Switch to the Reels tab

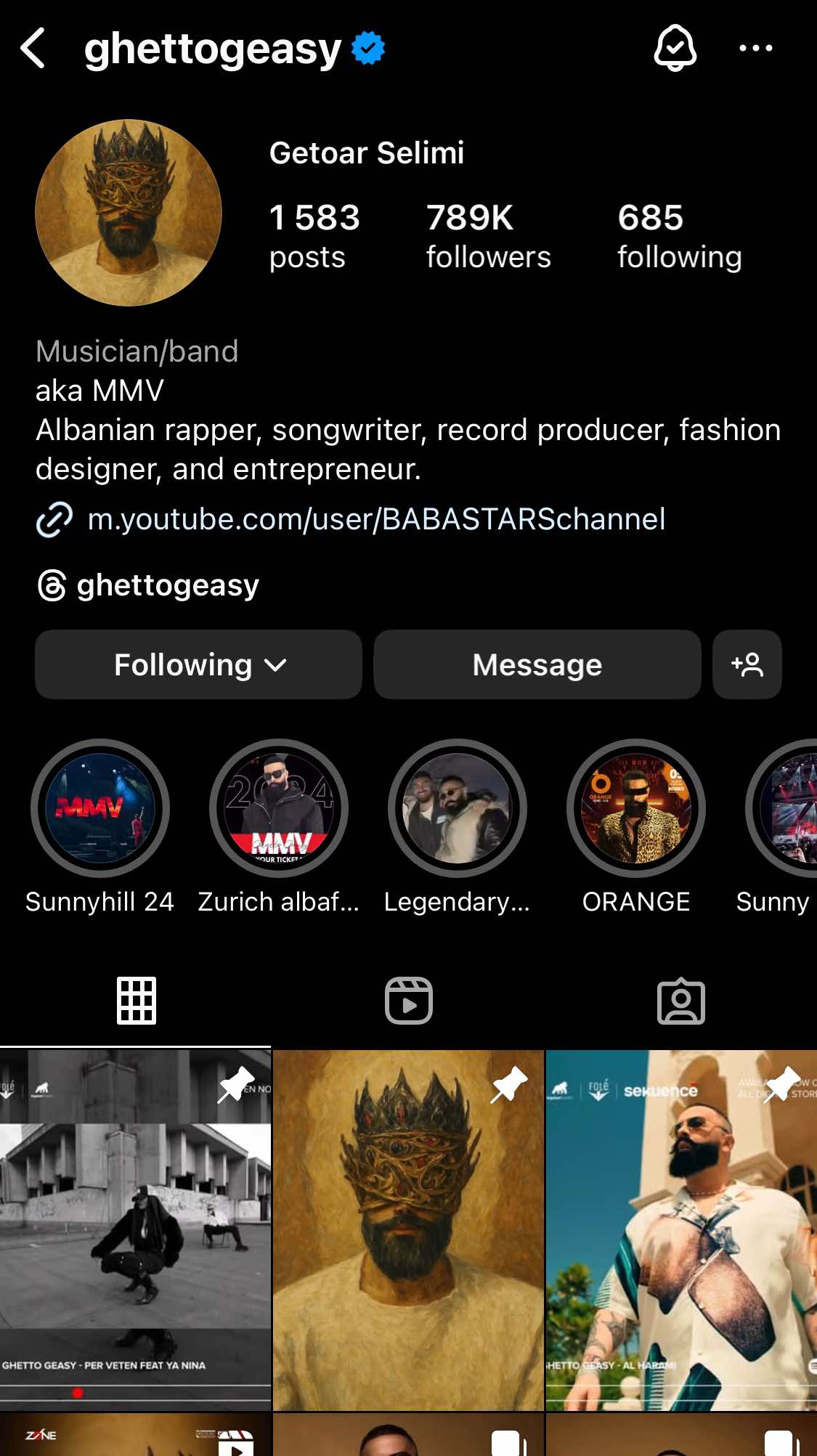click(x=408, y=1001)
